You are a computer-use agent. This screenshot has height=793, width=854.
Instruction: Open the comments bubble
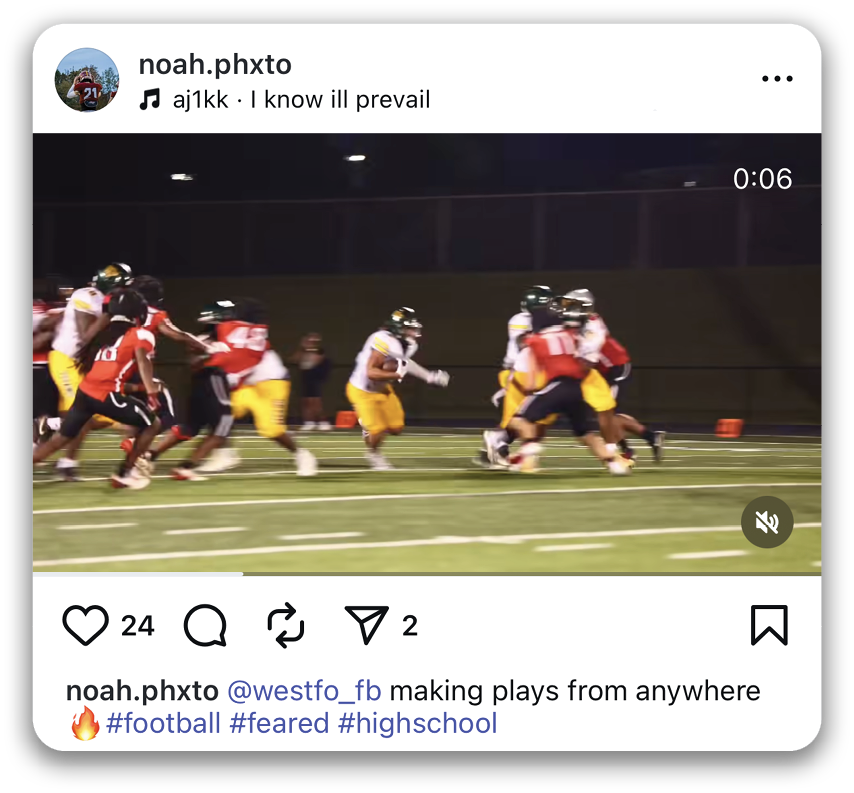coord(205,626)
